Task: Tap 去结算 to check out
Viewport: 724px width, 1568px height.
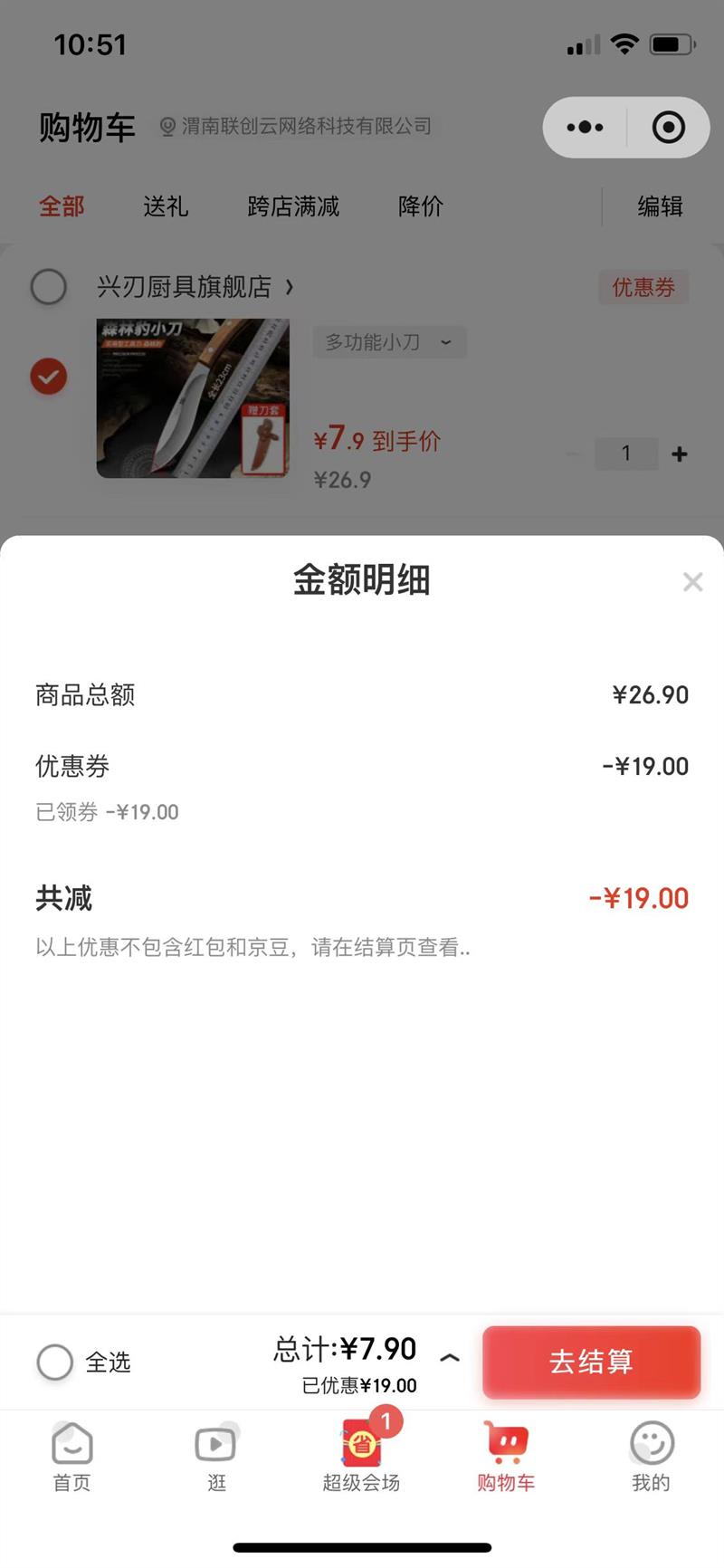Action: tap(591, 1362)
